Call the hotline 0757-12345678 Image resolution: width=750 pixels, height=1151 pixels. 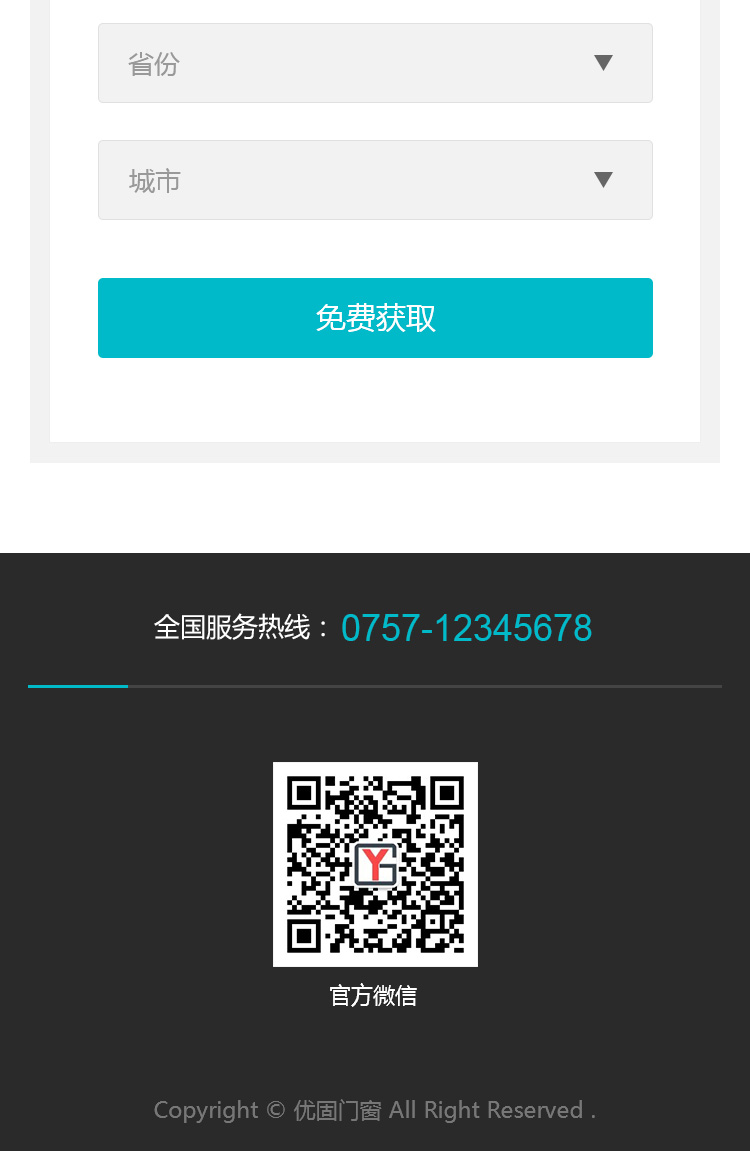click(466, 628)
